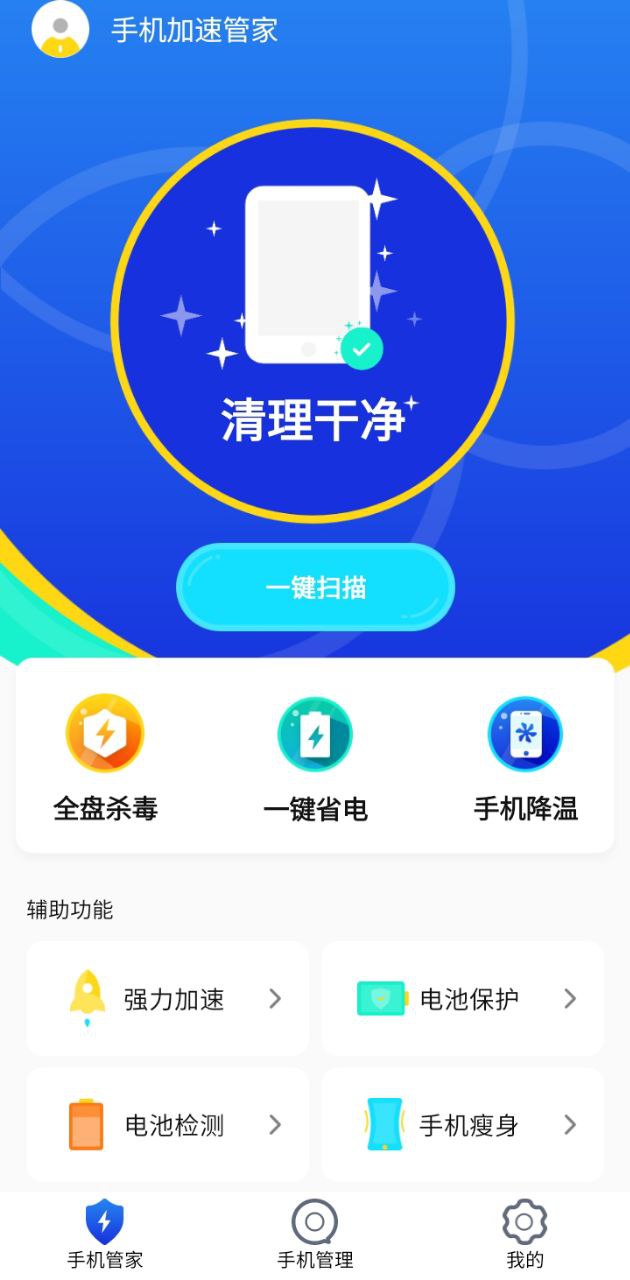Open the profile avatar icon
Viewport: 630px width, 1280px height.
point(60,29)
